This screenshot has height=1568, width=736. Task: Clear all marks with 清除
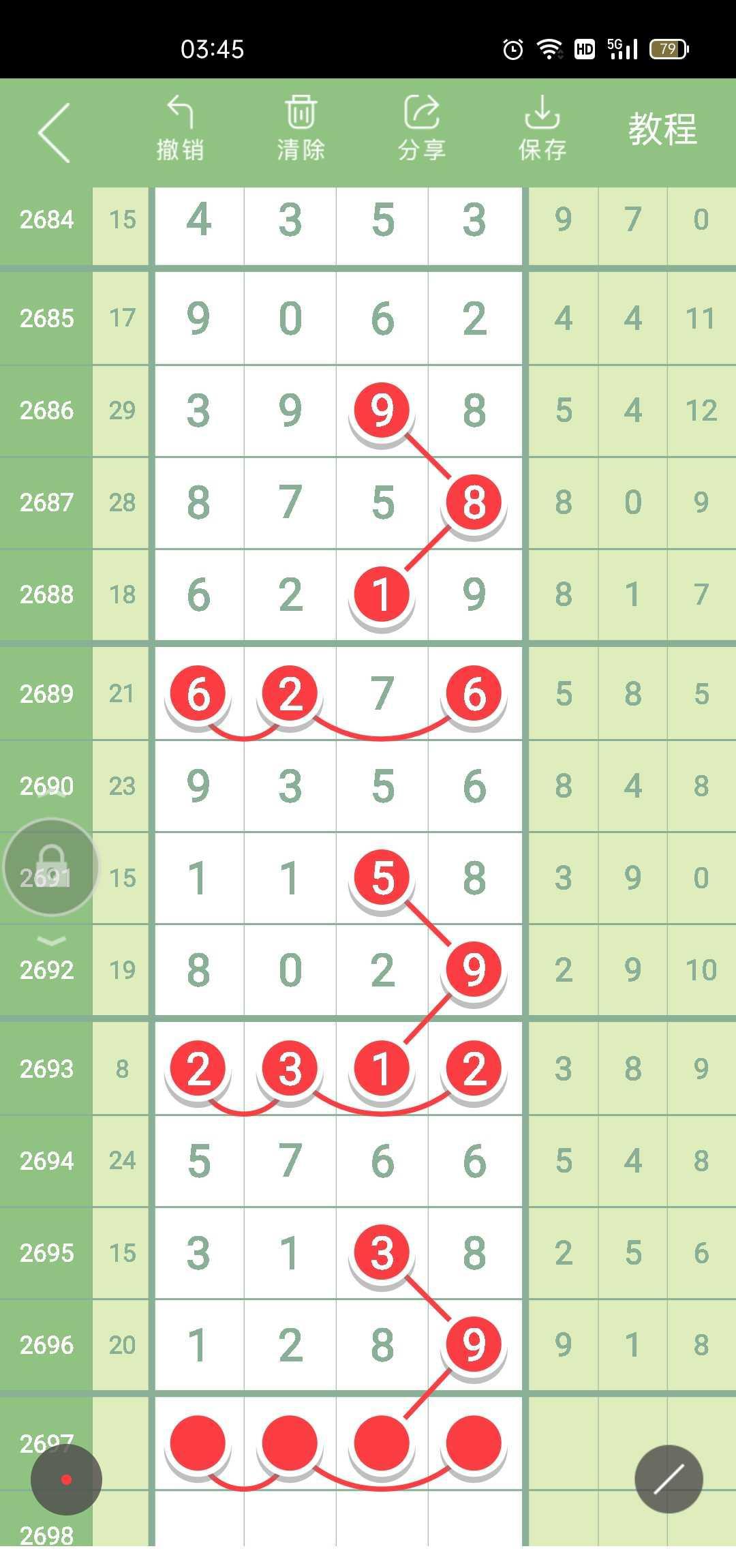[301, 129]
